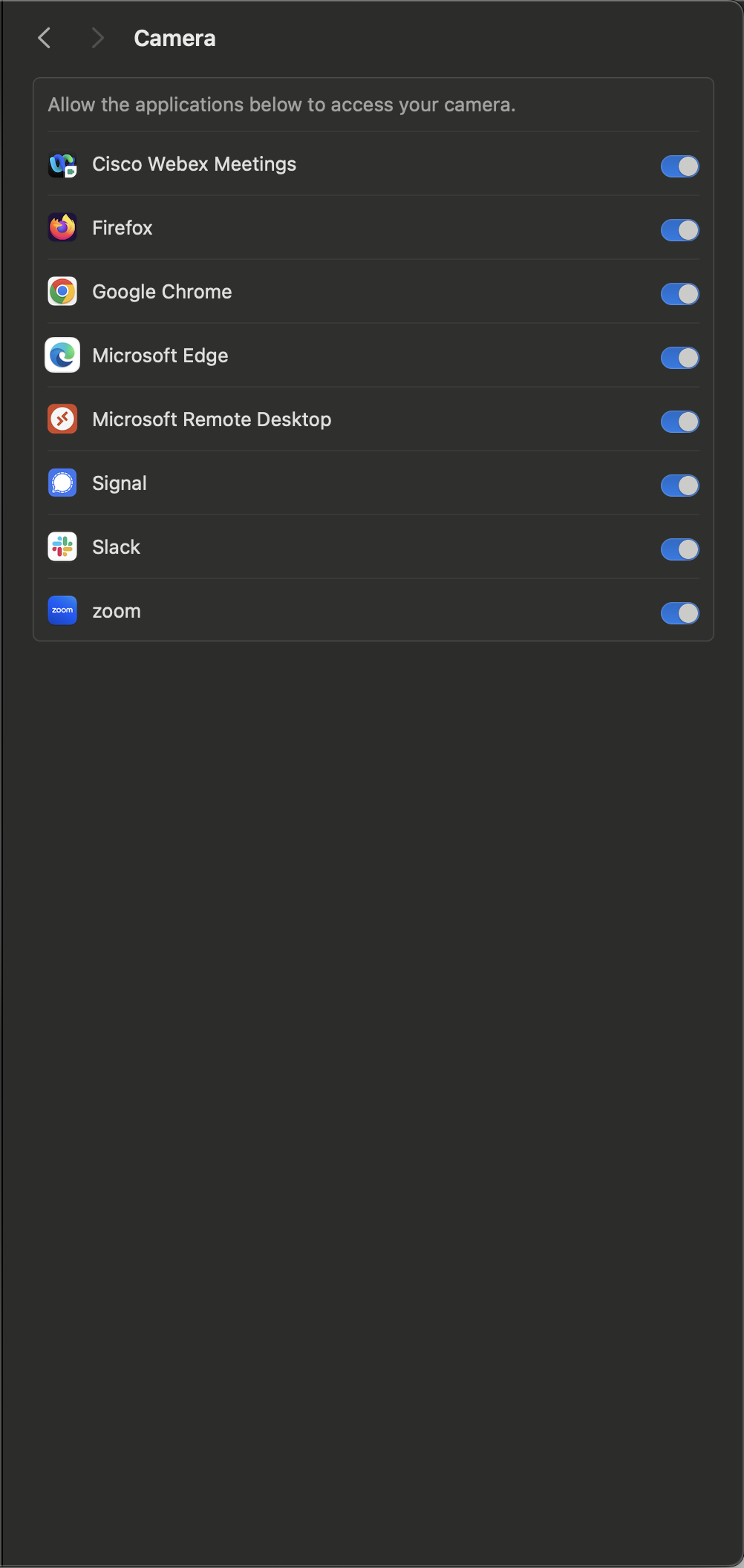Click the Slack app icon
The width and height of the screenshot is (744, 1568).
click(62, 546)
